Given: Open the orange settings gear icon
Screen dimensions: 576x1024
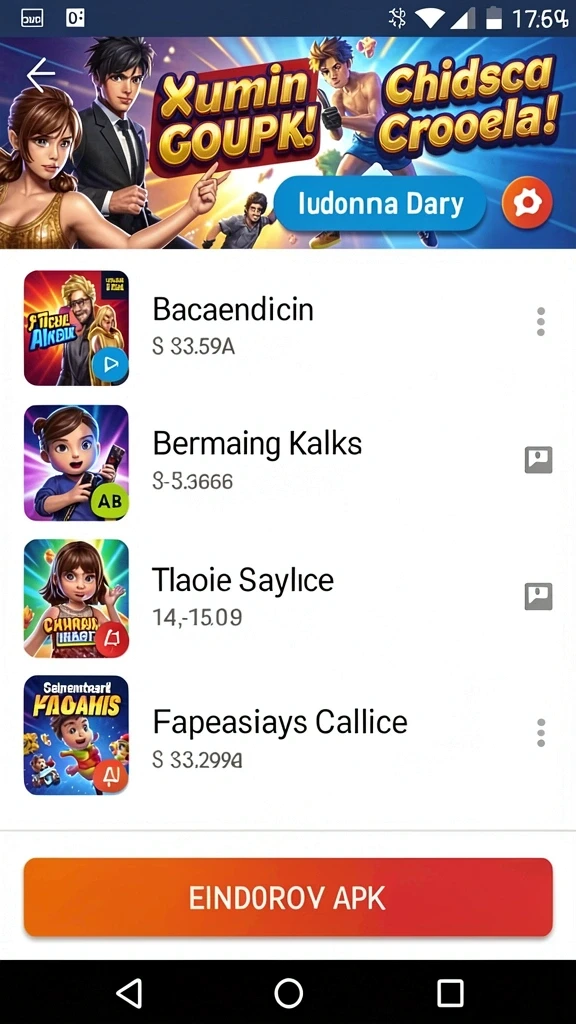Looking at the screenshot, I should click(x=527, y=203).
